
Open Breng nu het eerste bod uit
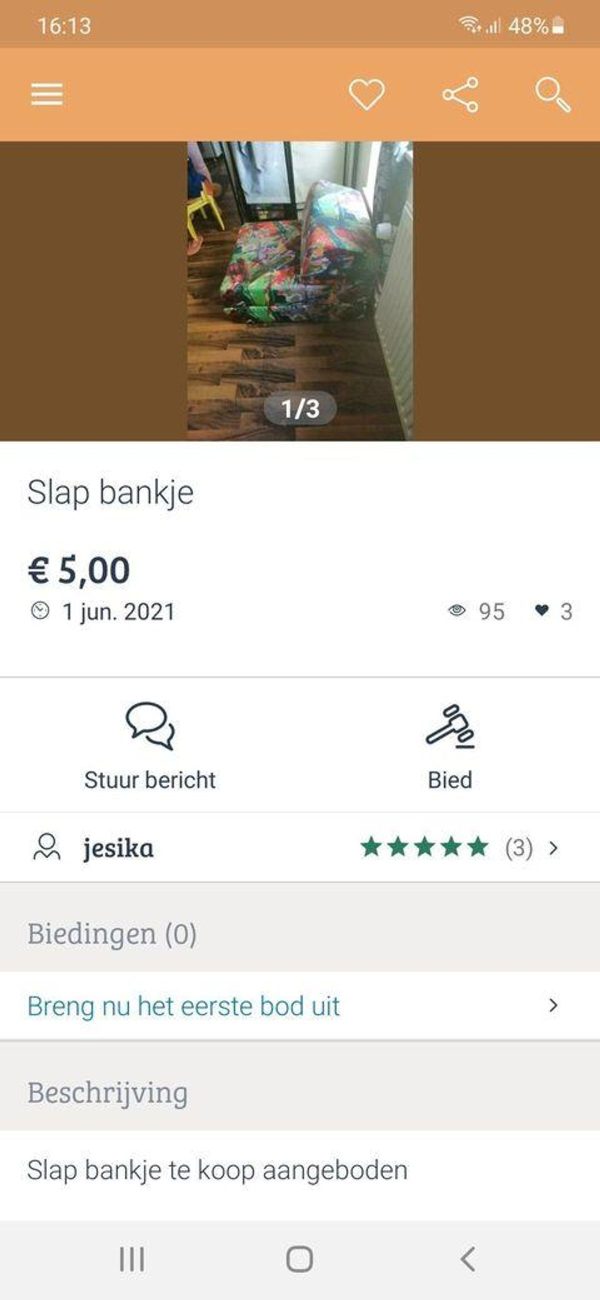click(x=300, y=1006)
